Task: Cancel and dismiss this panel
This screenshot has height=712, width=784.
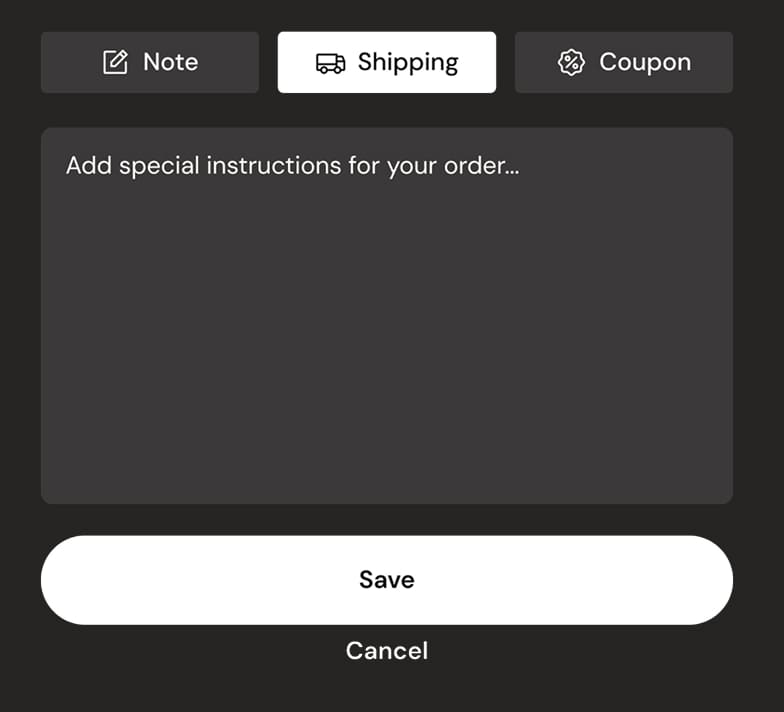Action: coord(386,651)
